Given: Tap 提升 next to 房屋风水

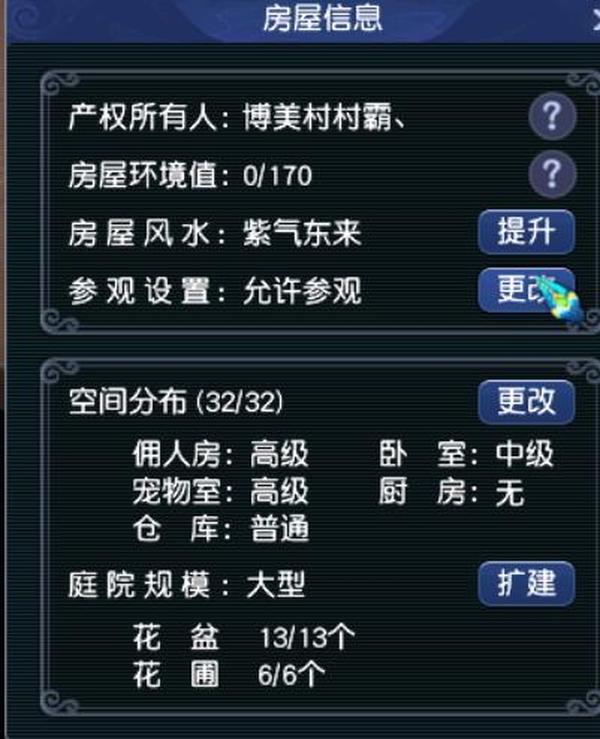Looking at the screenshot, I should 526,233.
